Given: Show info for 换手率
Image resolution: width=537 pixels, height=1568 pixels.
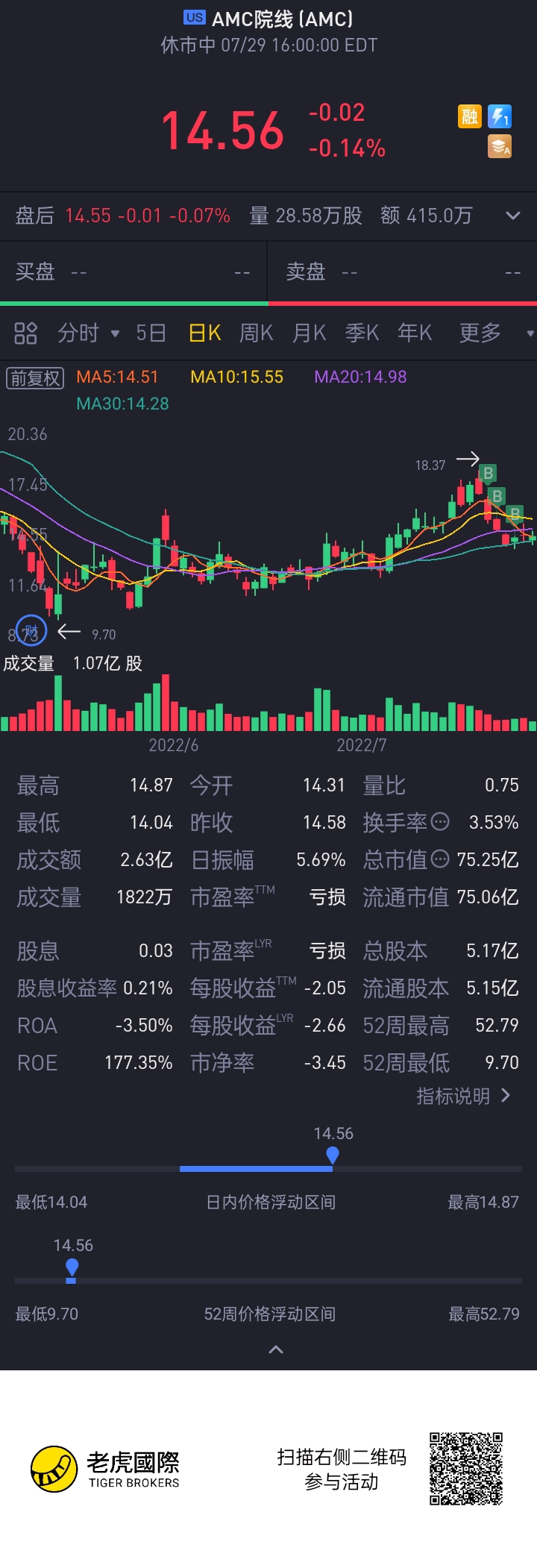Looking at the screenshot, I should pyautogui.click(x=441, y=822).
